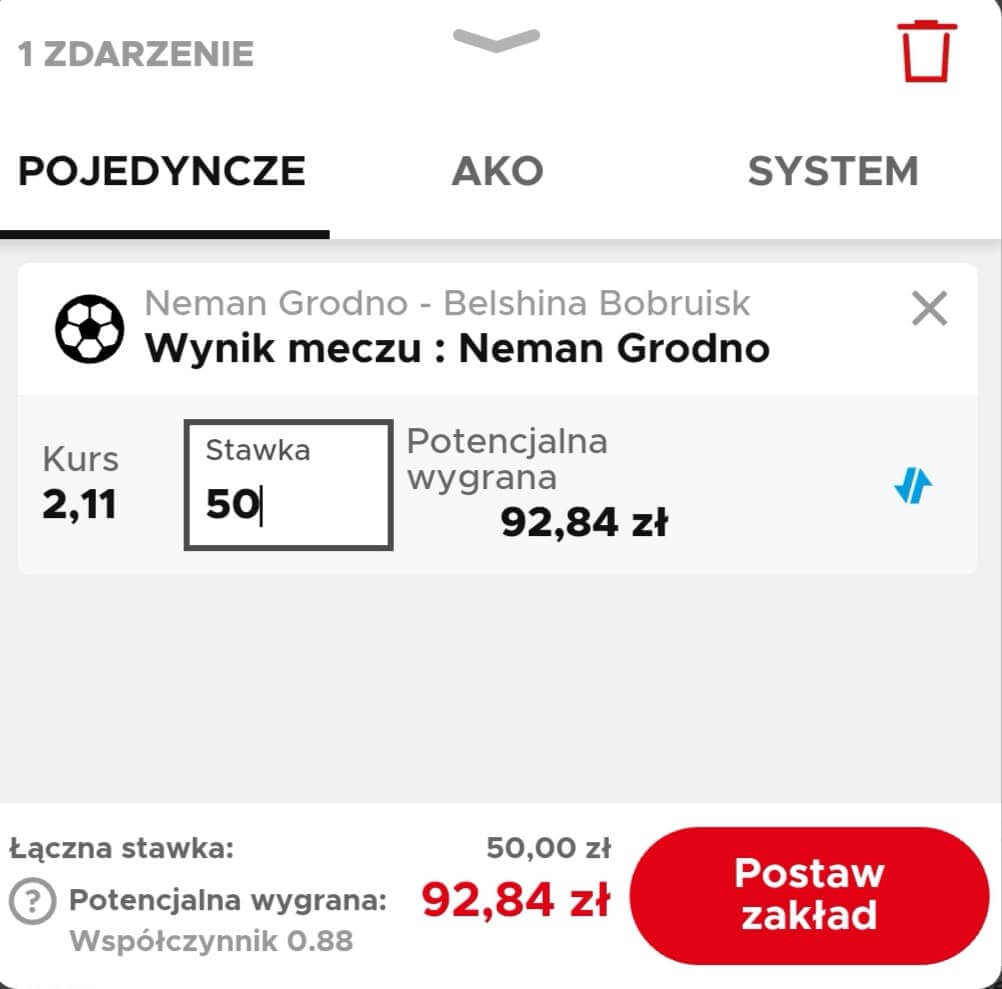Collapse the bet slip with the chevron
Image resolution: width=1002 pixels, height=989 pixels.
click(496, 41)
